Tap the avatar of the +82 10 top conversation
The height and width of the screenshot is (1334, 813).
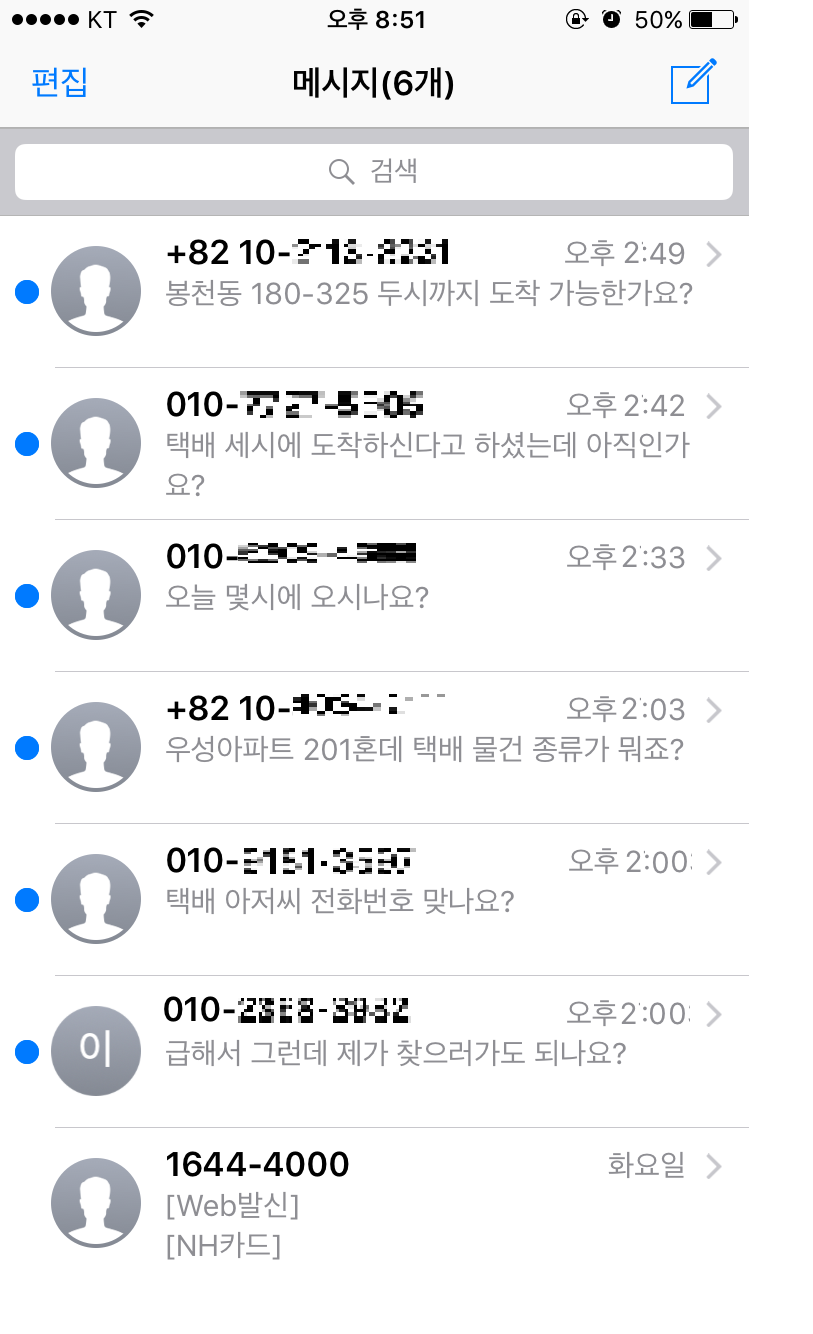tap(96, 290)
